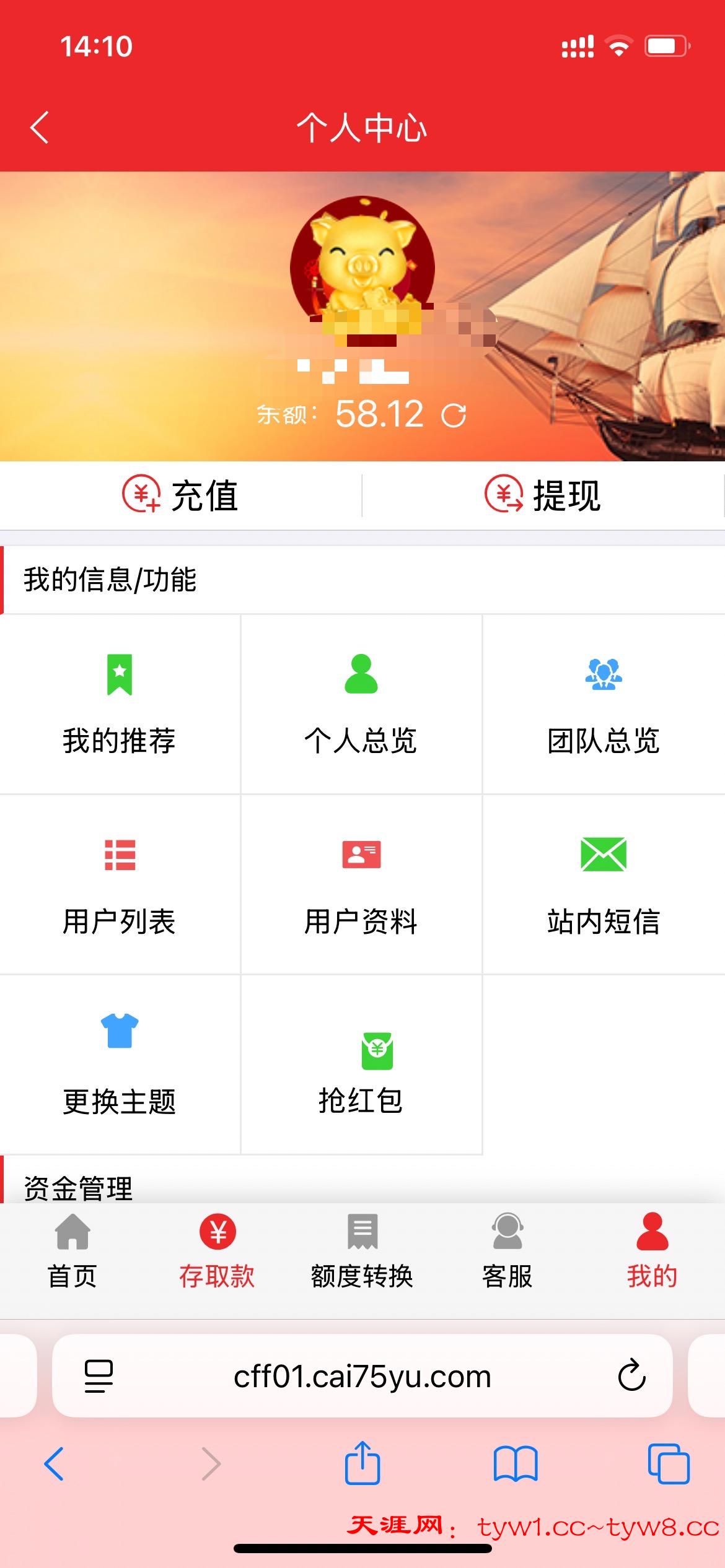Open 团队总览
The image size is (725, 1568).
point(603,705)
